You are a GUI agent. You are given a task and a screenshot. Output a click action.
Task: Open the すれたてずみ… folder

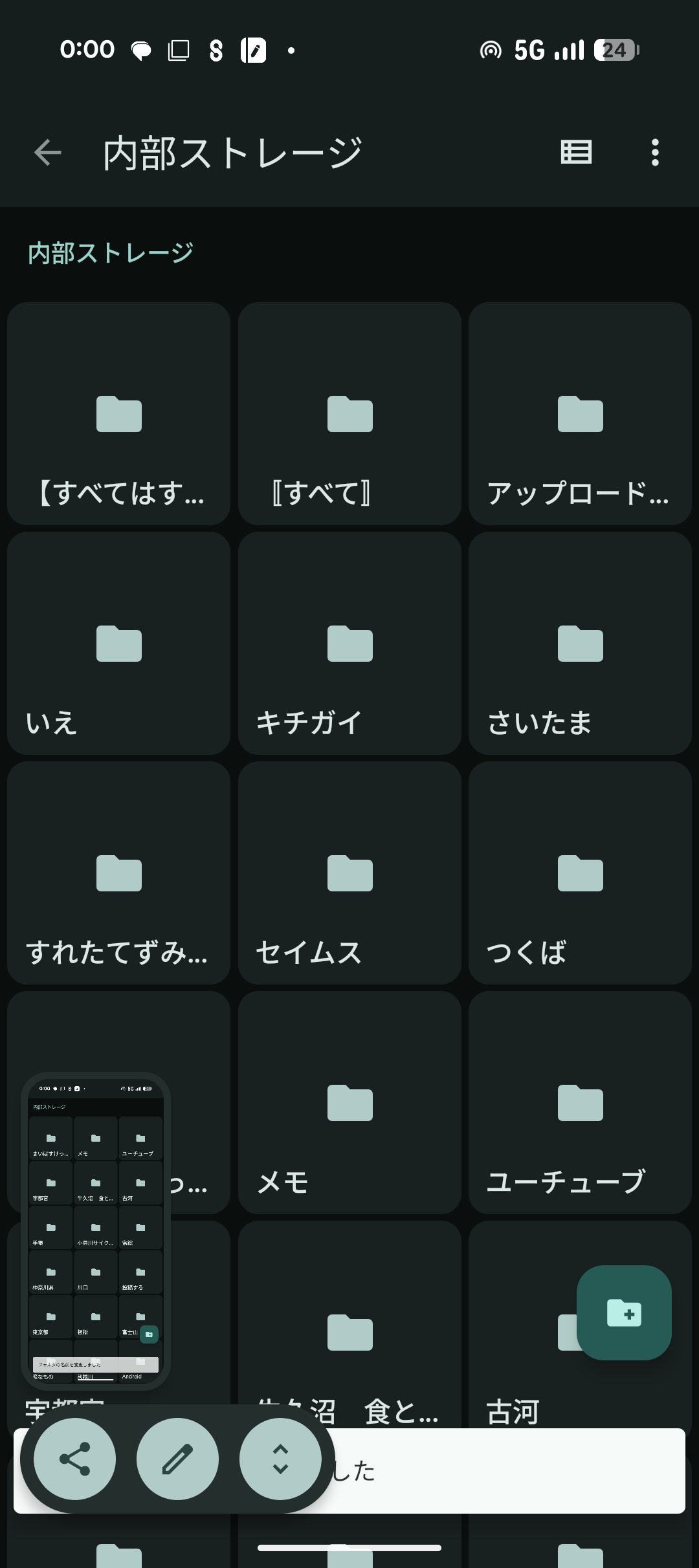pyautogui.click(x=119, y=873)
